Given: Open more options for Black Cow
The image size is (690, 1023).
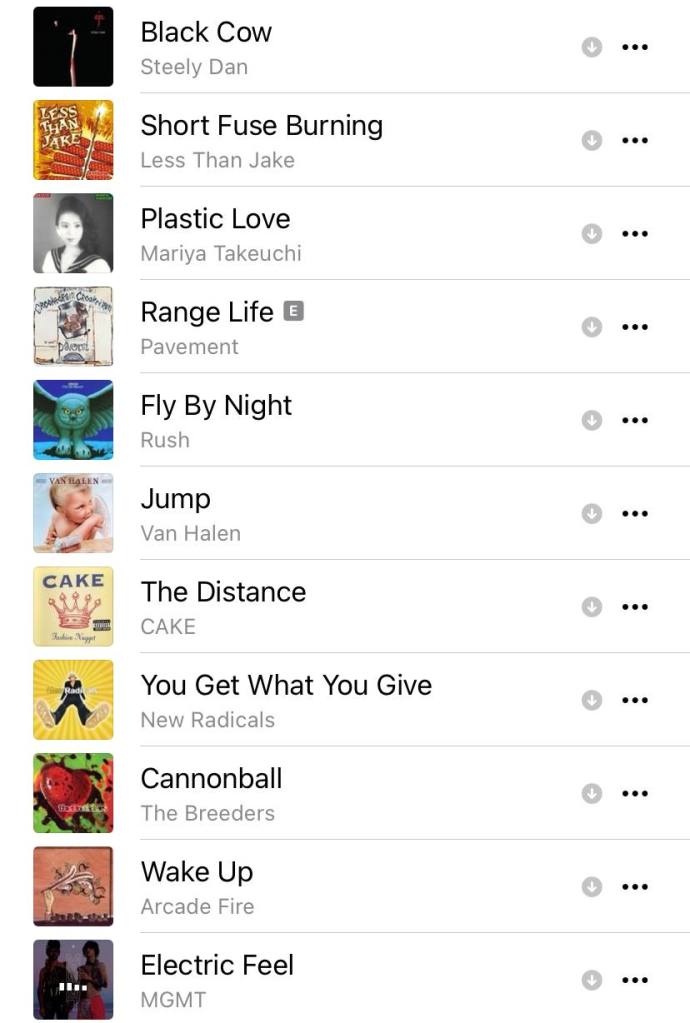Looking at the screenshot, I should point(635,47).
